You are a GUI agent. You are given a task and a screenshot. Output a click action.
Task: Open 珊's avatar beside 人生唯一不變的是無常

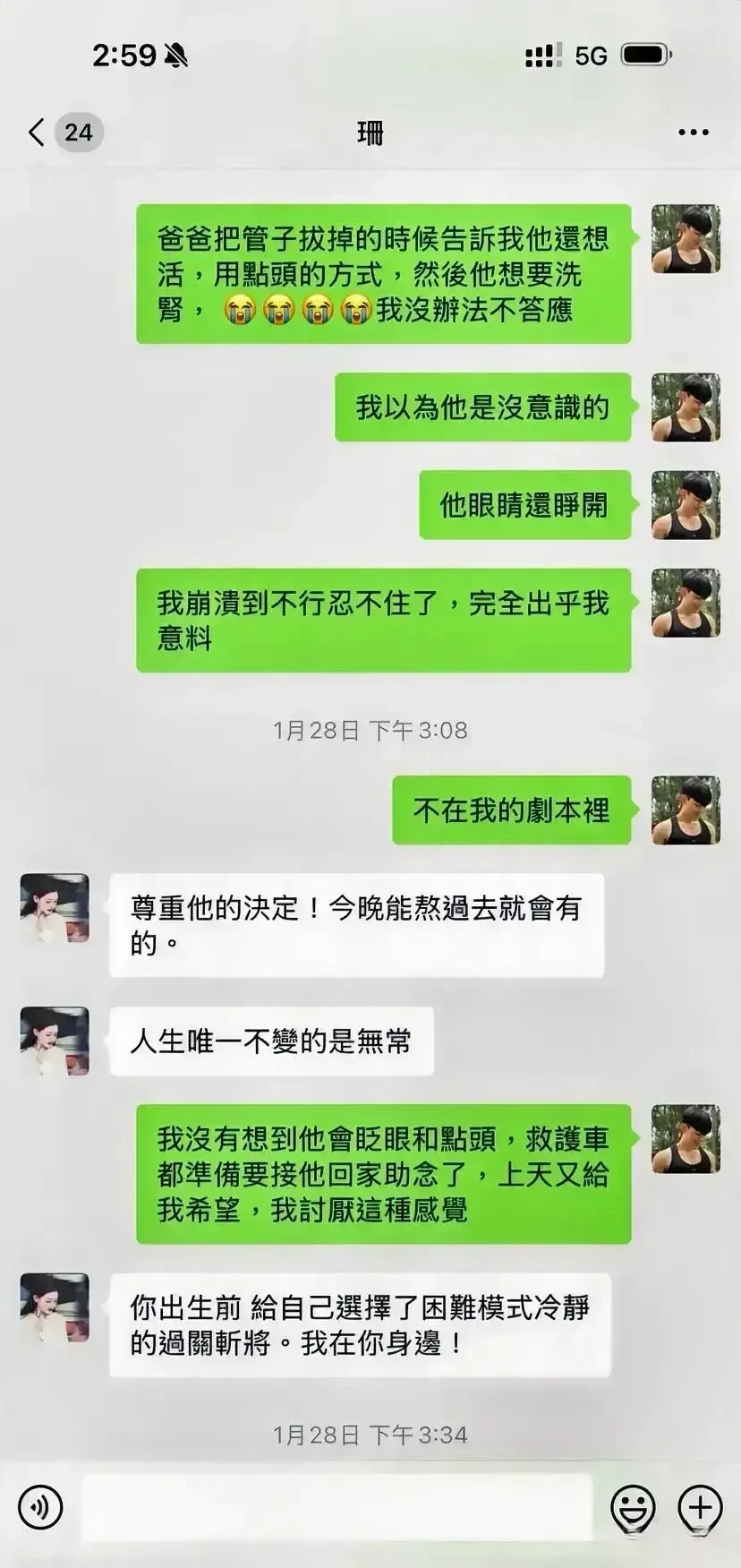click(55, 1041)
